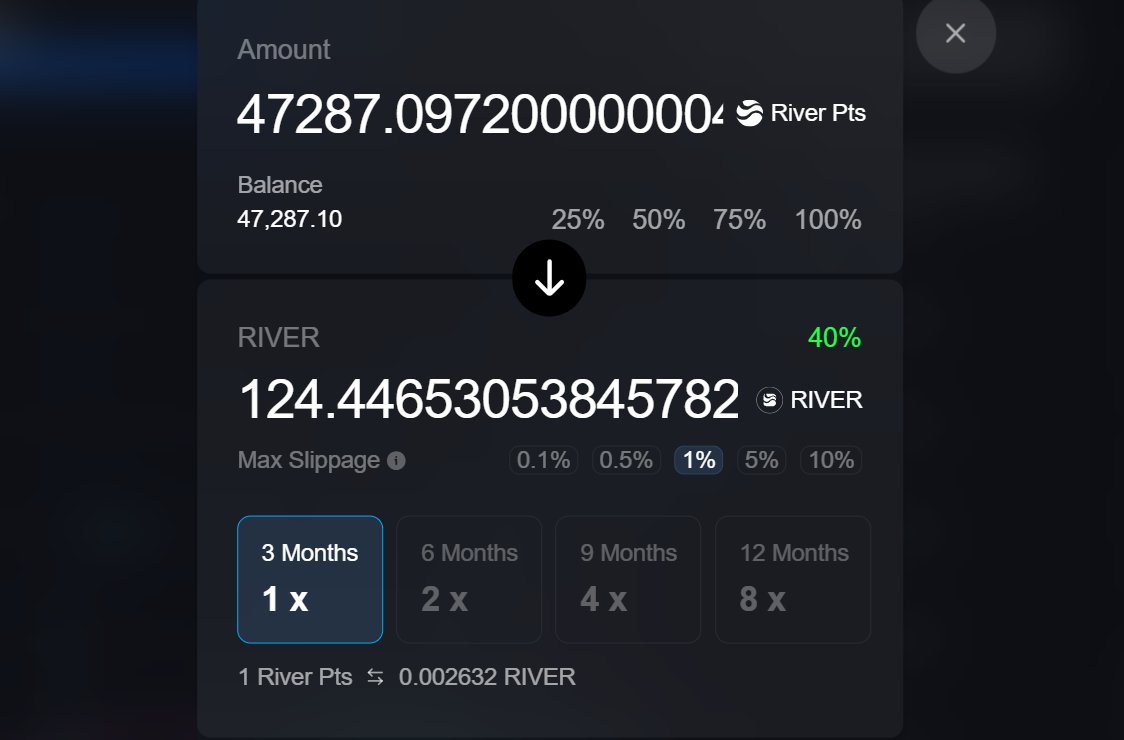Open the Max Slippage info icon
1124x740 pixels.
coord(396,461)
